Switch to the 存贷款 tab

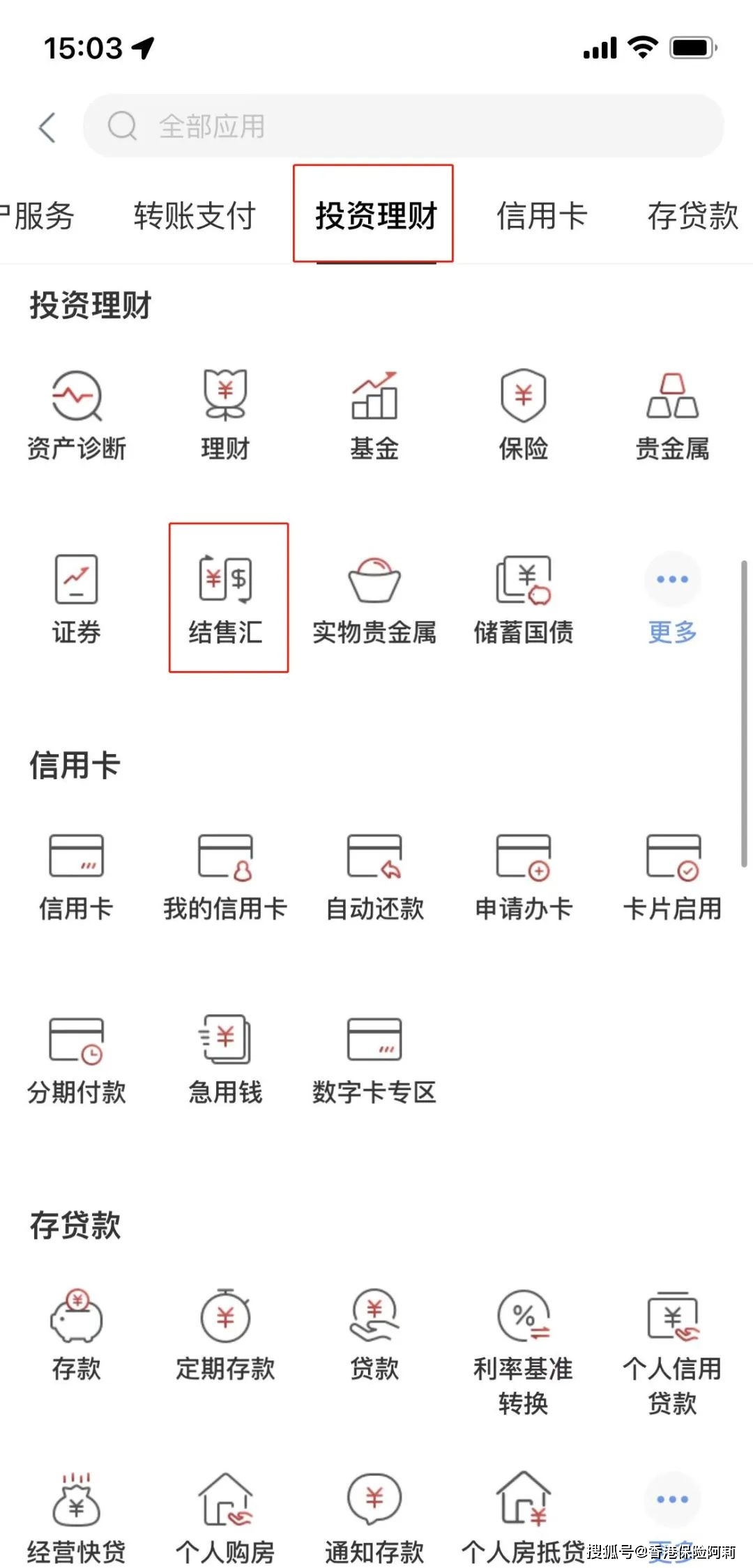coord(692,215)
